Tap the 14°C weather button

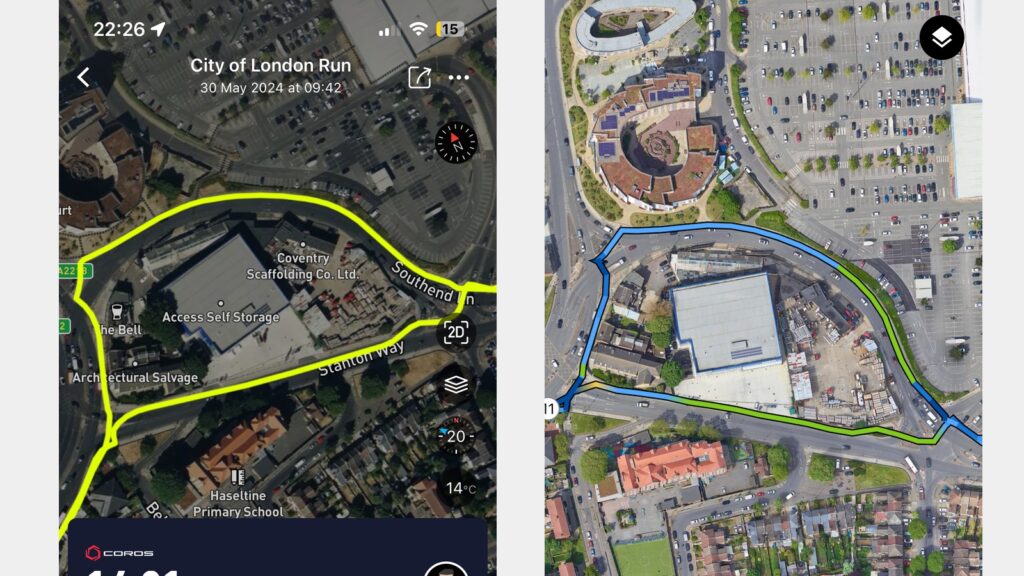460,488
